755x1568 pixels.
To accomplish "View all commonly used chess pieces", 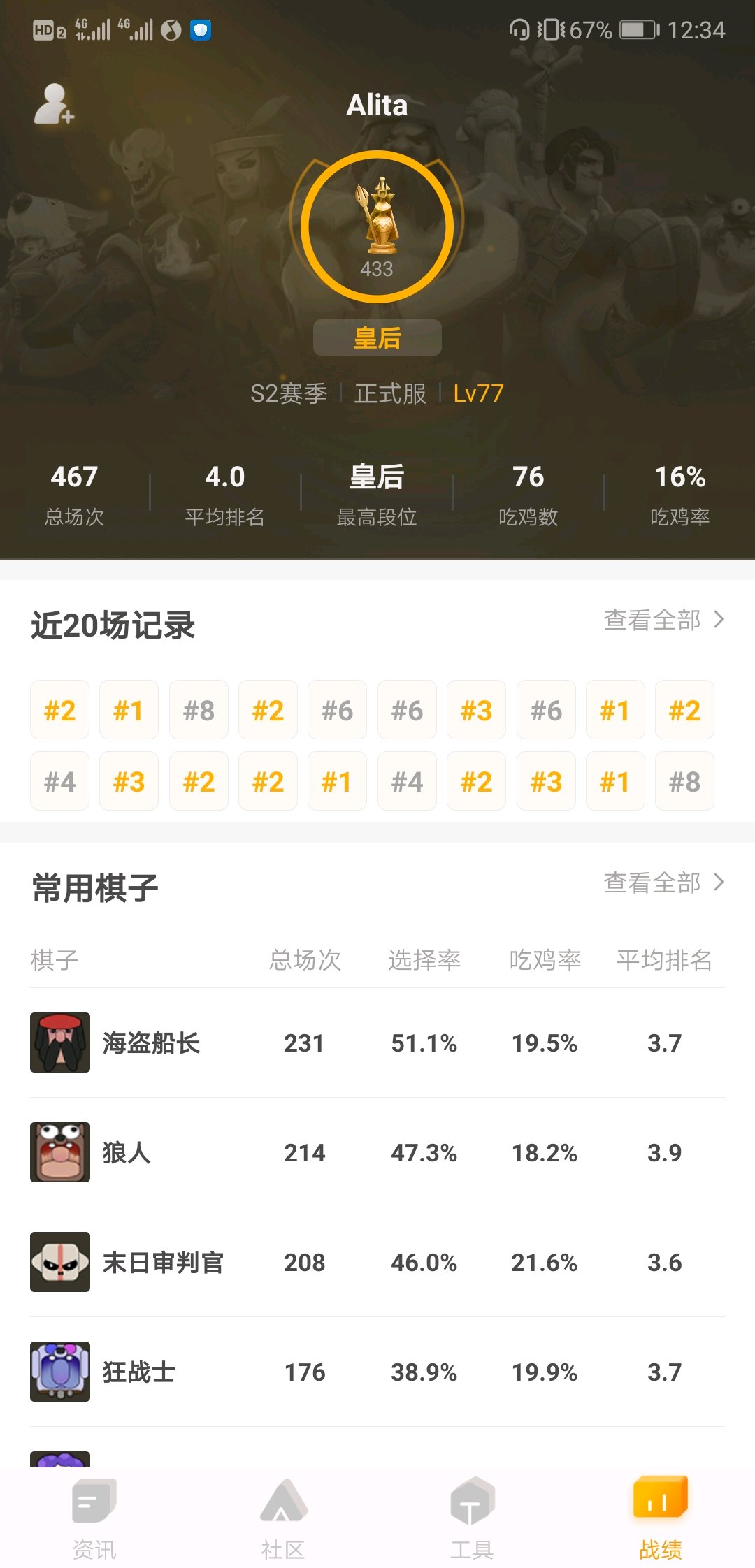I will [x=663, y=883].
